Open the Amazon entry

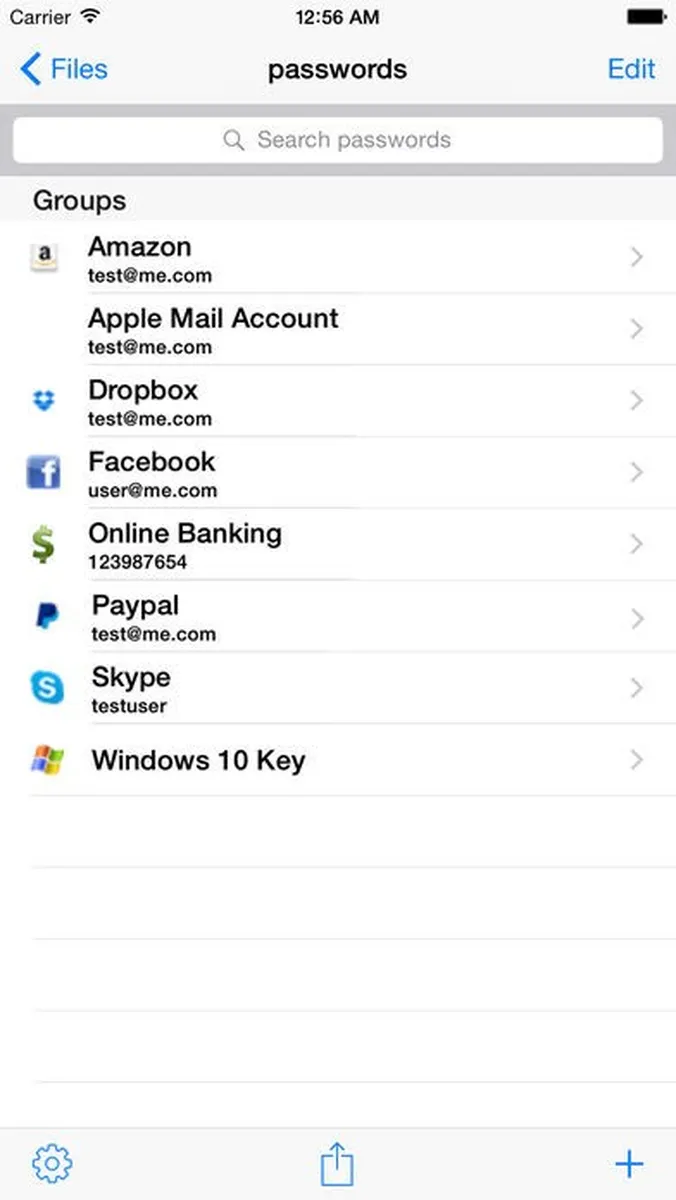[338, 258]
